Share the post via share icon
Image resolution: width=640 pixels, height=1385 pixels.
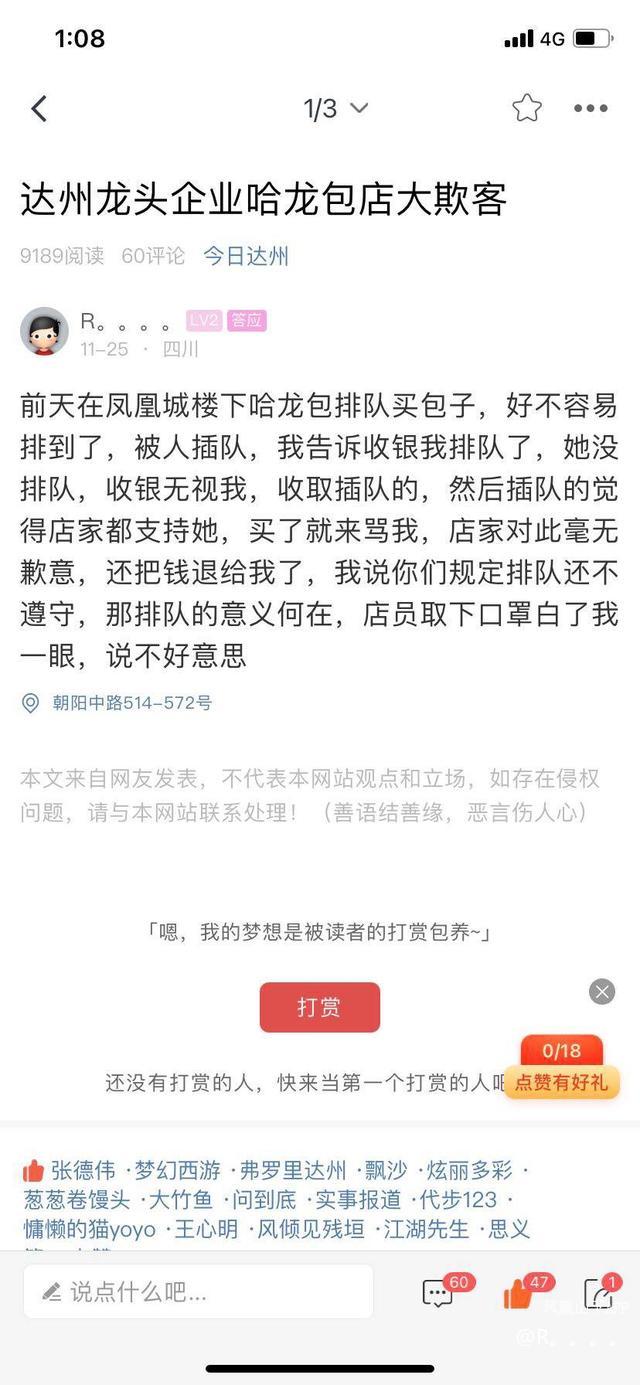tap(599, 1292)
